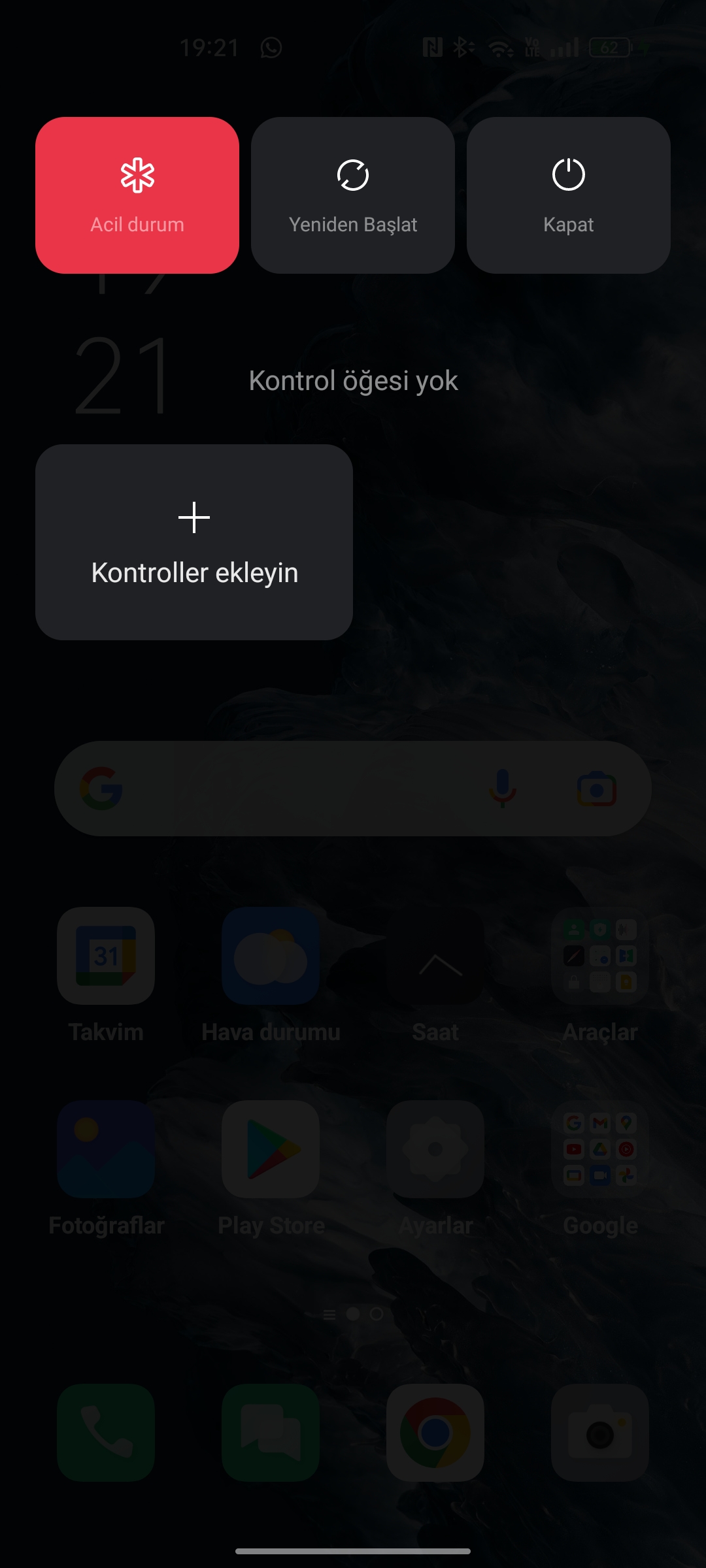Restart the phone with Yeniden Başlat
The width and height of the screenshot is (706, 1568).
pos(353,195)
